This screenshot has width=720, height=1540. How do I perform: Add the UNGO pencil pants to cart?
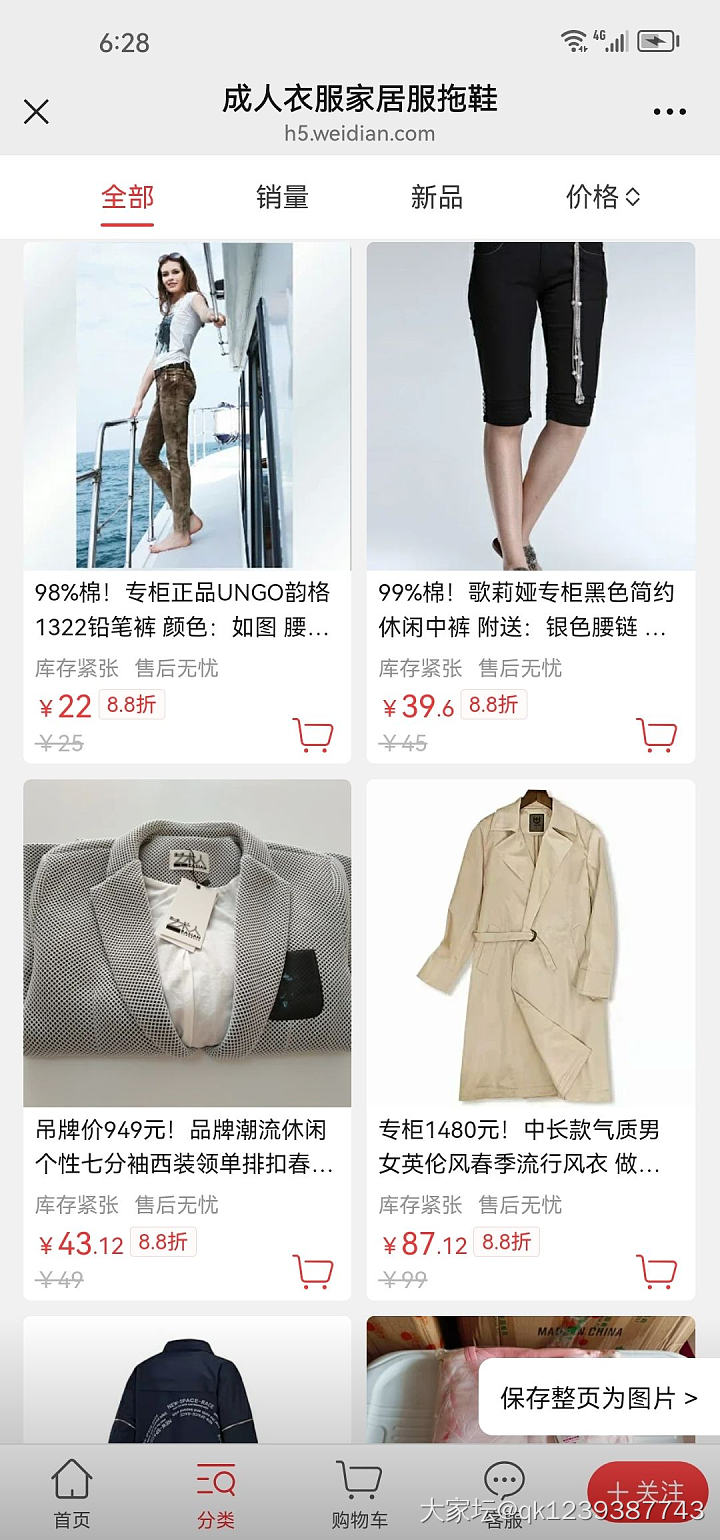point(313,733)
